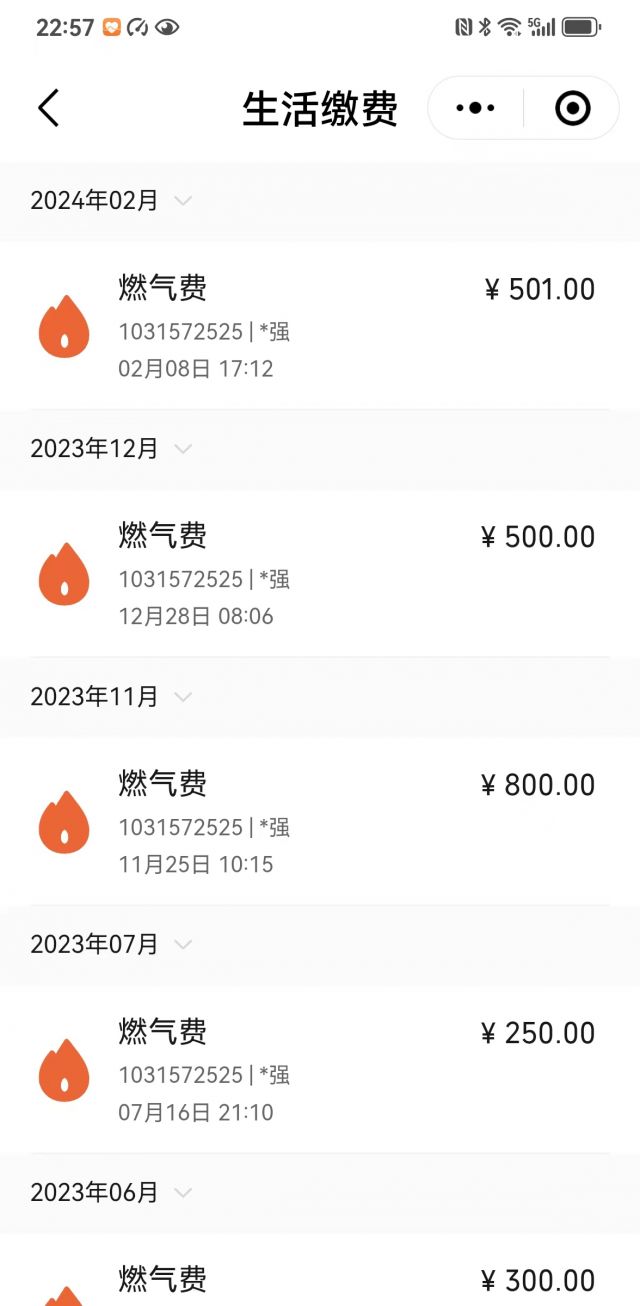The image size is (640, 1306).
Task: Expand the 2023年06月 month selector
Action: coord(111,1192)
